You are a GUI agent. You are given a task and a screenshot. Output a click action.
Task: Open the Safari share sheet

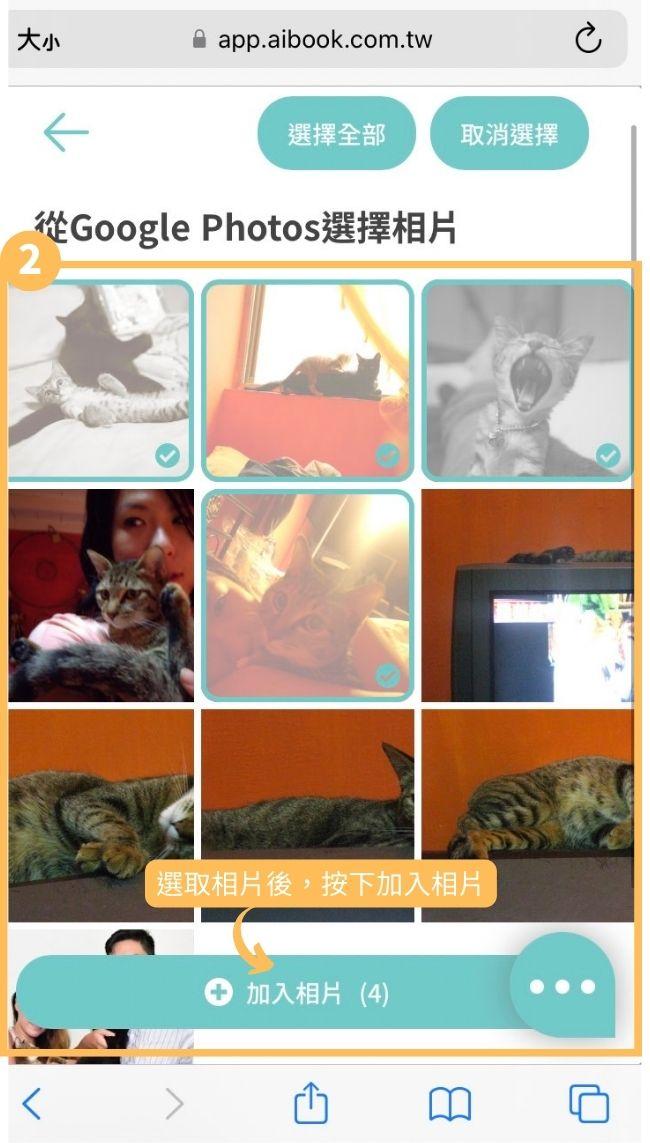click(x=311, y=1104)
